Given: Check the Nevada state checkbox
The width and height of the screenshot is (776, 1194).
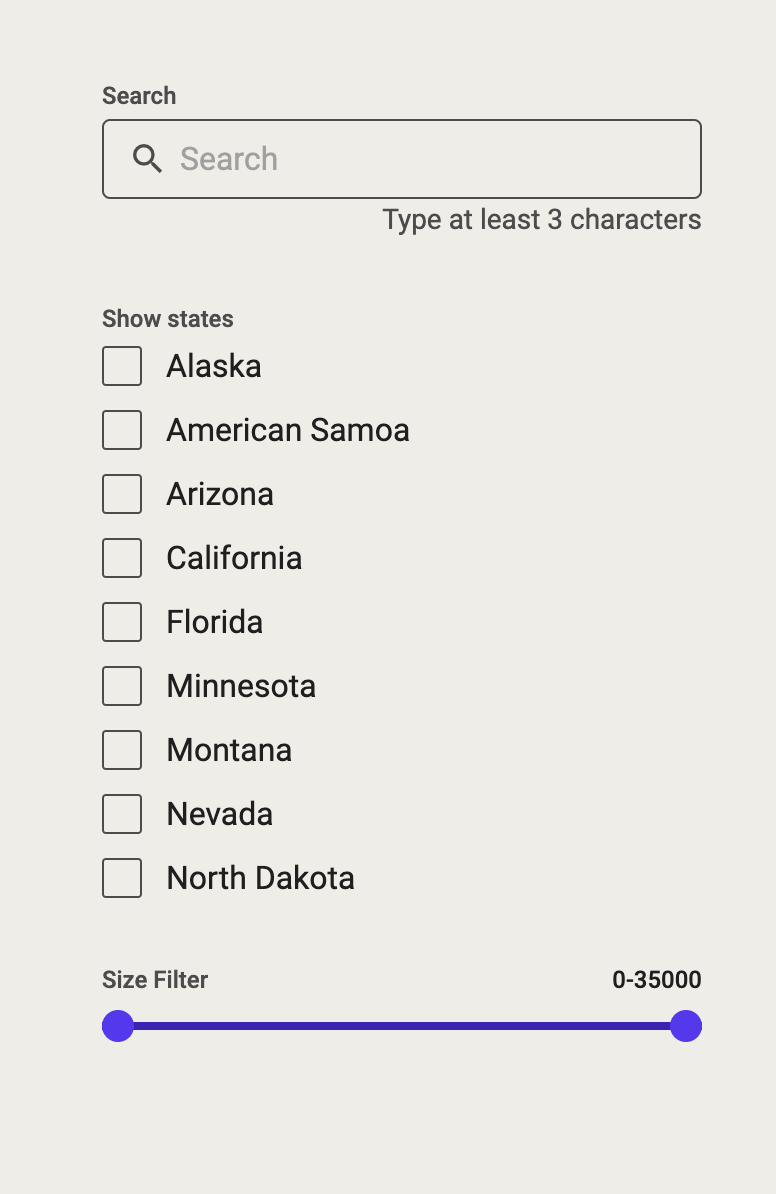Looking at the screenshot, I should click(x=122, y=814).
